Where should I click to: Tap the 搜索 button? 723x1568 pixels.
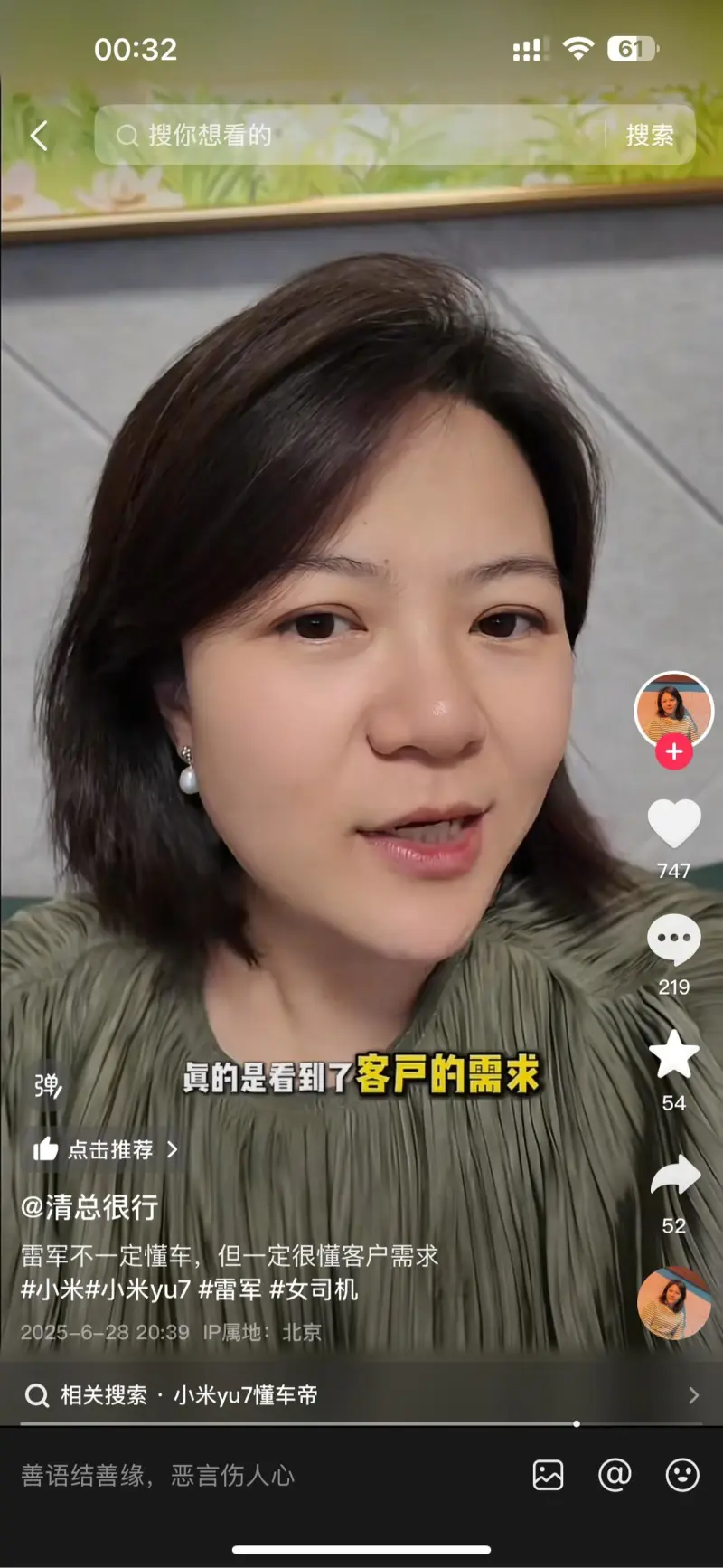[x=650, y=136]
